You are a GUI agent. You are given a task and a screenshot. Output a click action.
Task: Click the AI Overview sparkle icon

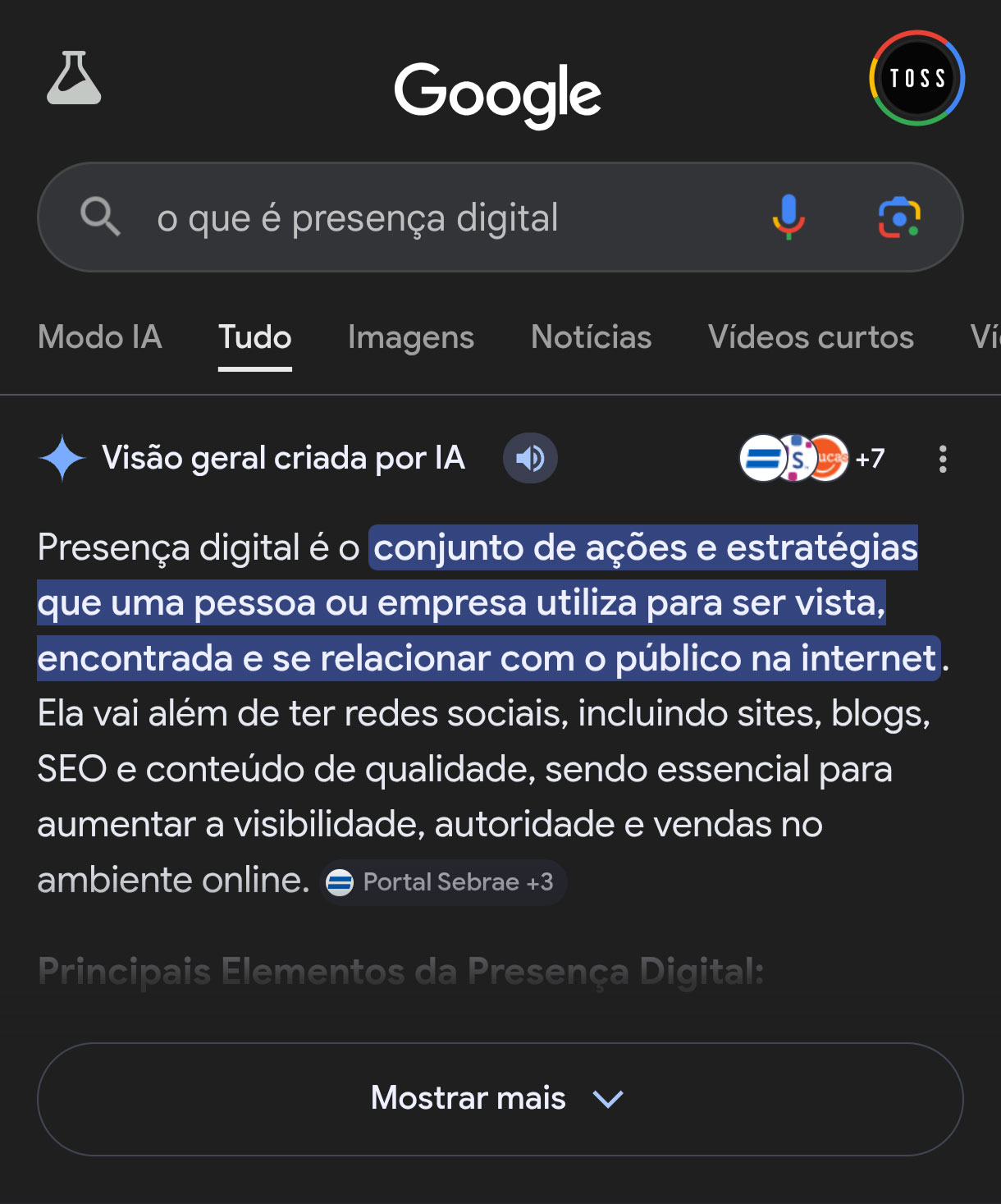64,458
